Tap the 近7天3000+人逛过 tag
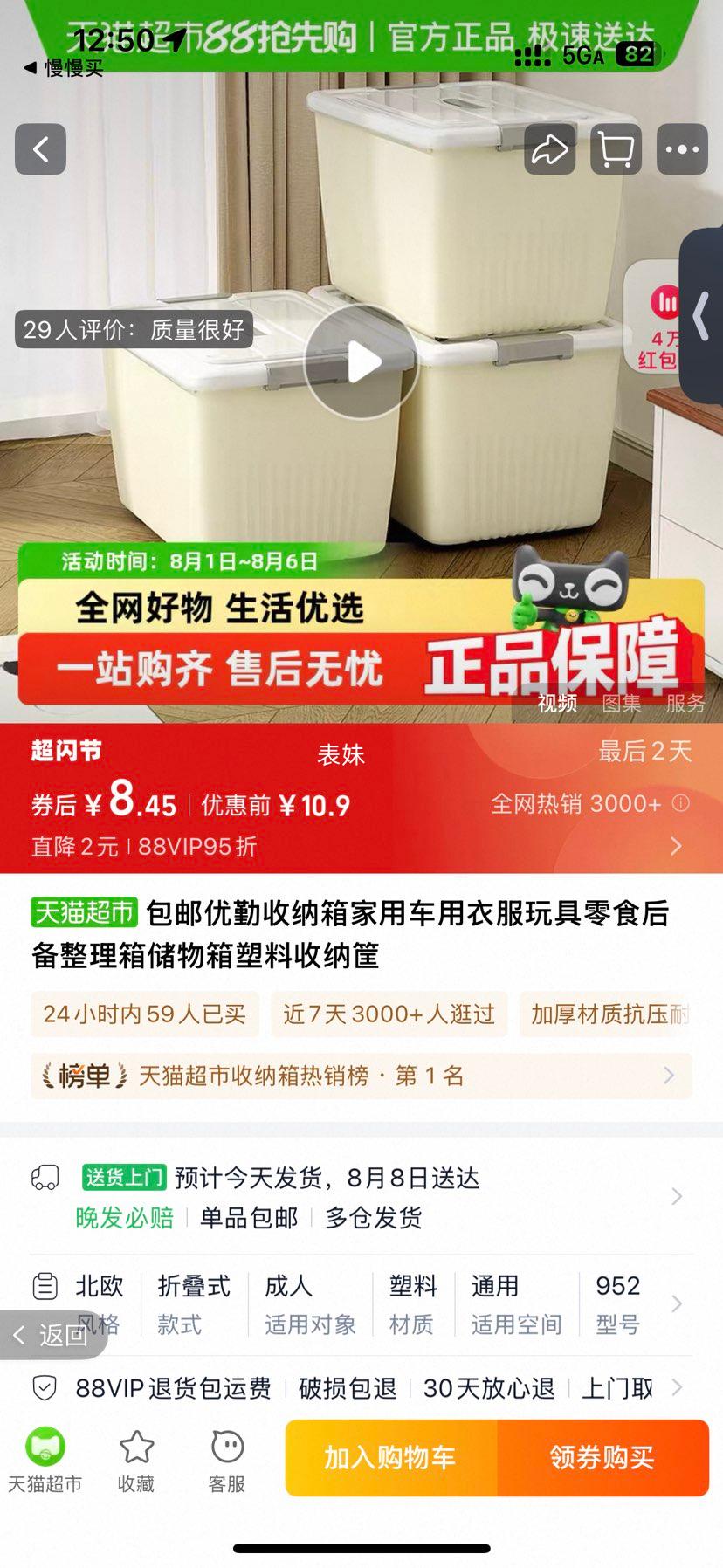 (388, 1014)
